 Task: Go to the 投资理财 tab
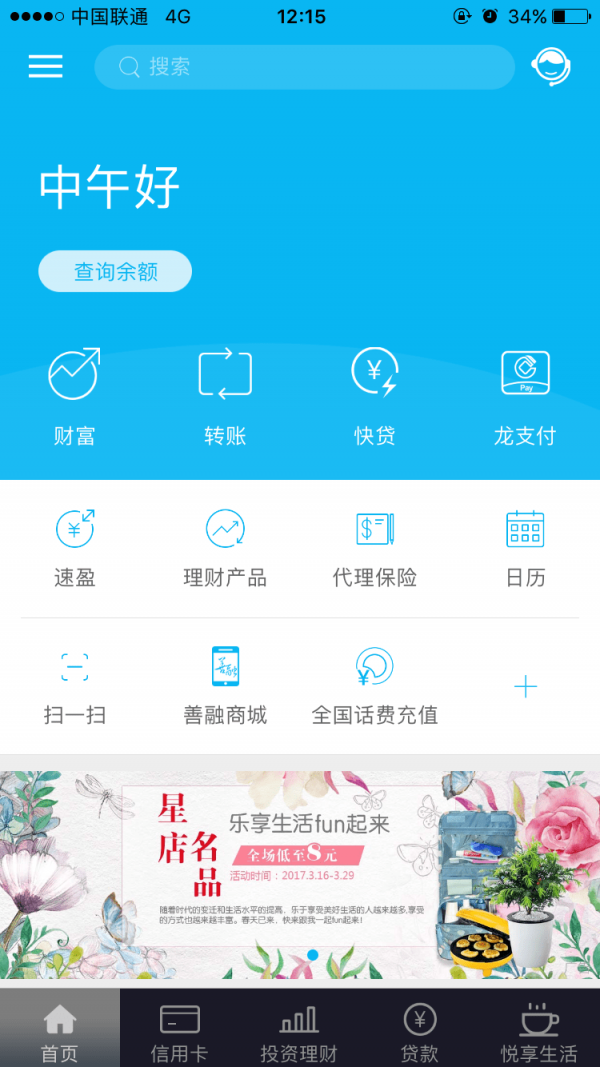pos(299,1032)
